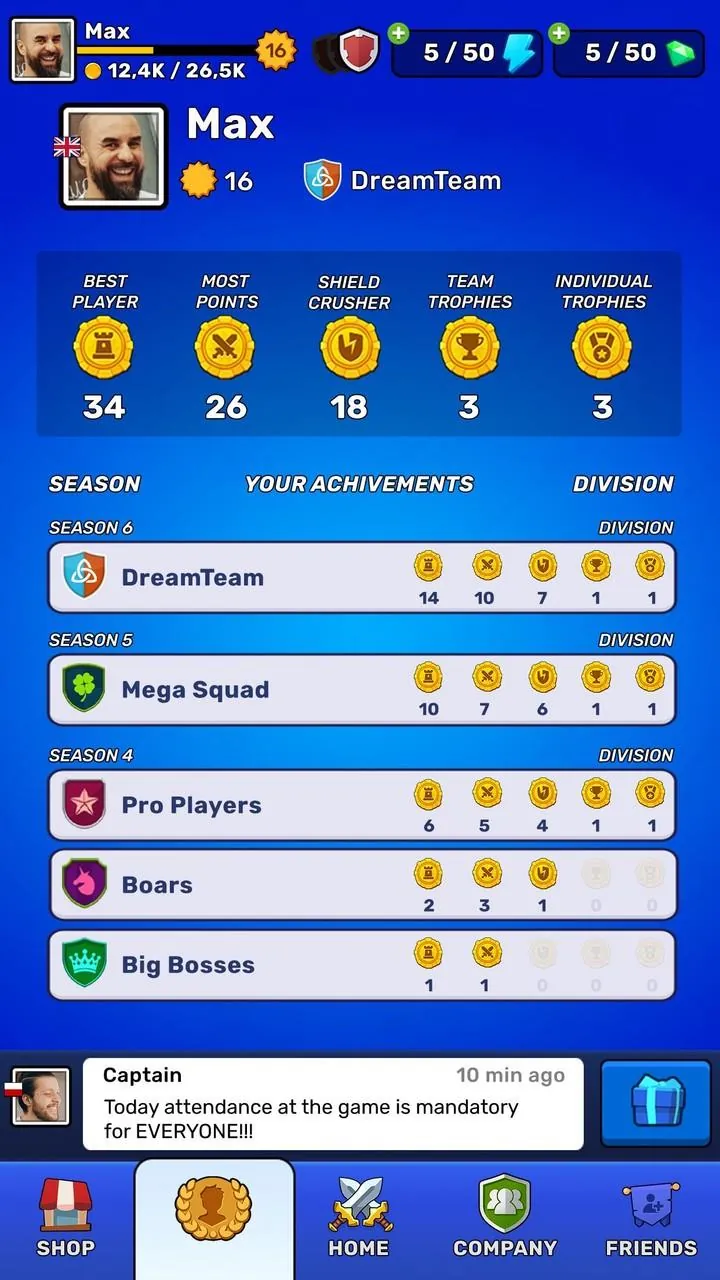Open the Shop tab

tap(65, 1218)
